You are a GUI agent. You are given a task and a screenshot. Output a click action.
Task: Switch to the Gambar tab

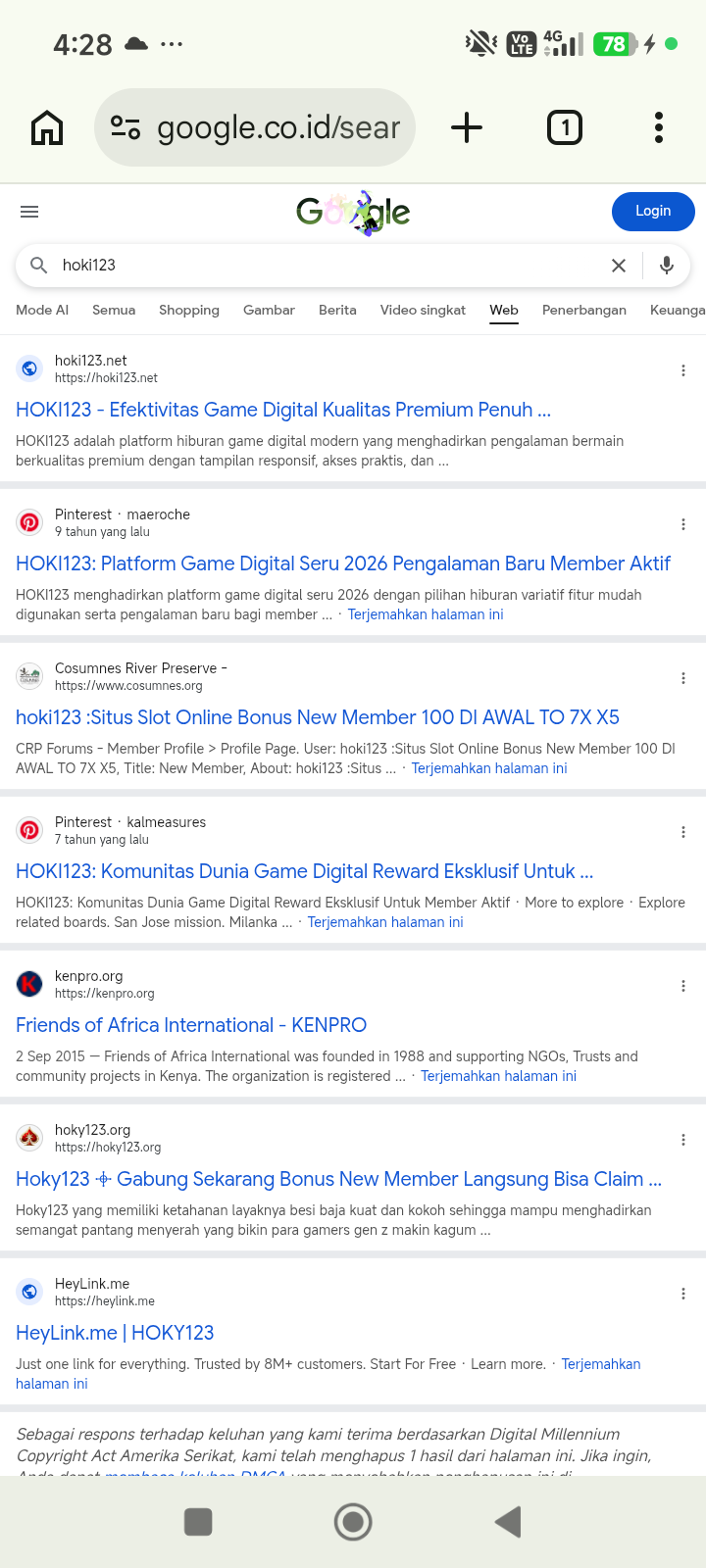click(269, 310)
